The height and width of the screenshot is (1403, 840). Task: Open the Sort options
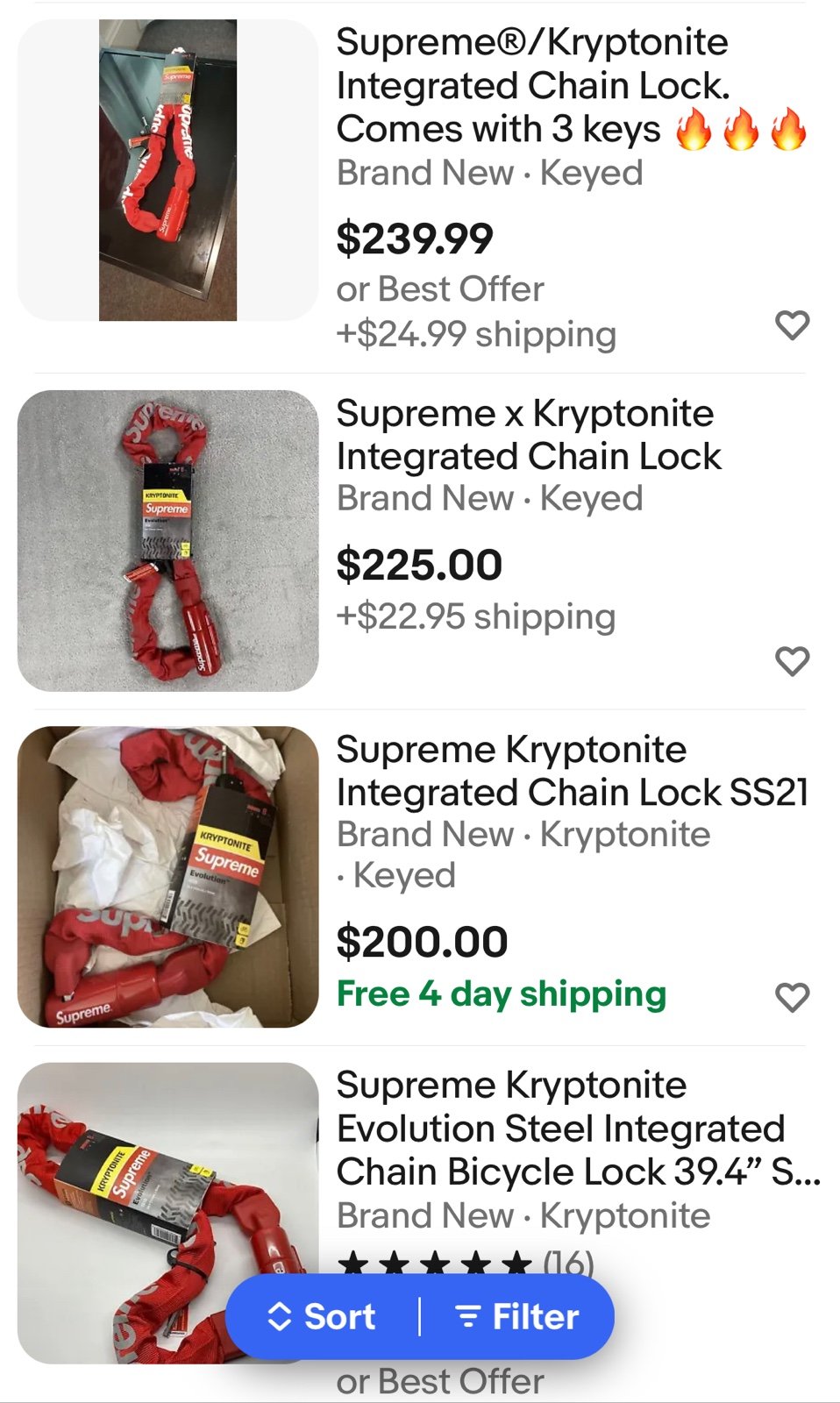pyautogui.click(x=322, y=1316)
